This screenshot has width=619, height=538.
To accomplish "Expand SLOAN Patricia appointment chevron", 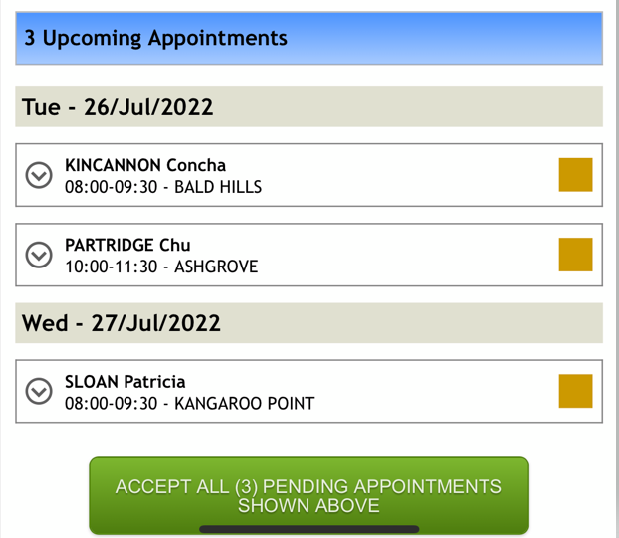I will 38,391.
